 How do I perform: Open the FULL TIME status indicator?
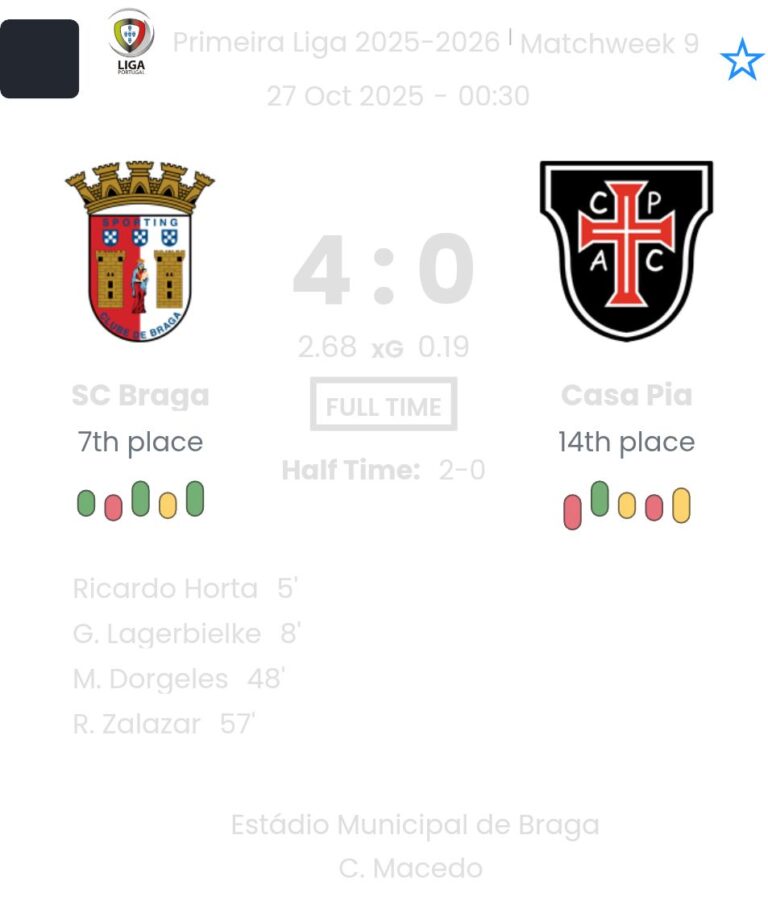click(x=383, y=406)
